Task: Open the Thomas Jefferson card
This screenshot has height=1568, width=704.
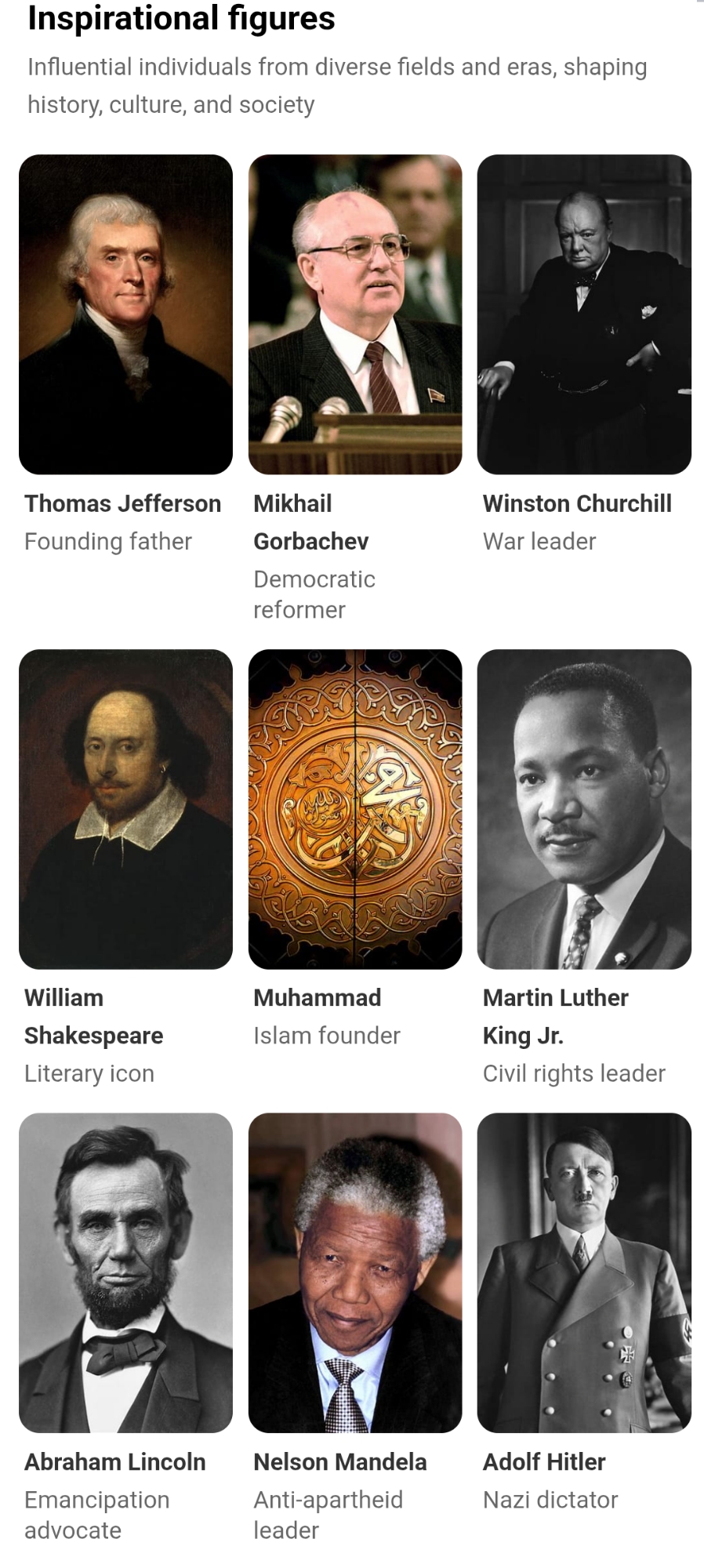Action: coord(125,314)
